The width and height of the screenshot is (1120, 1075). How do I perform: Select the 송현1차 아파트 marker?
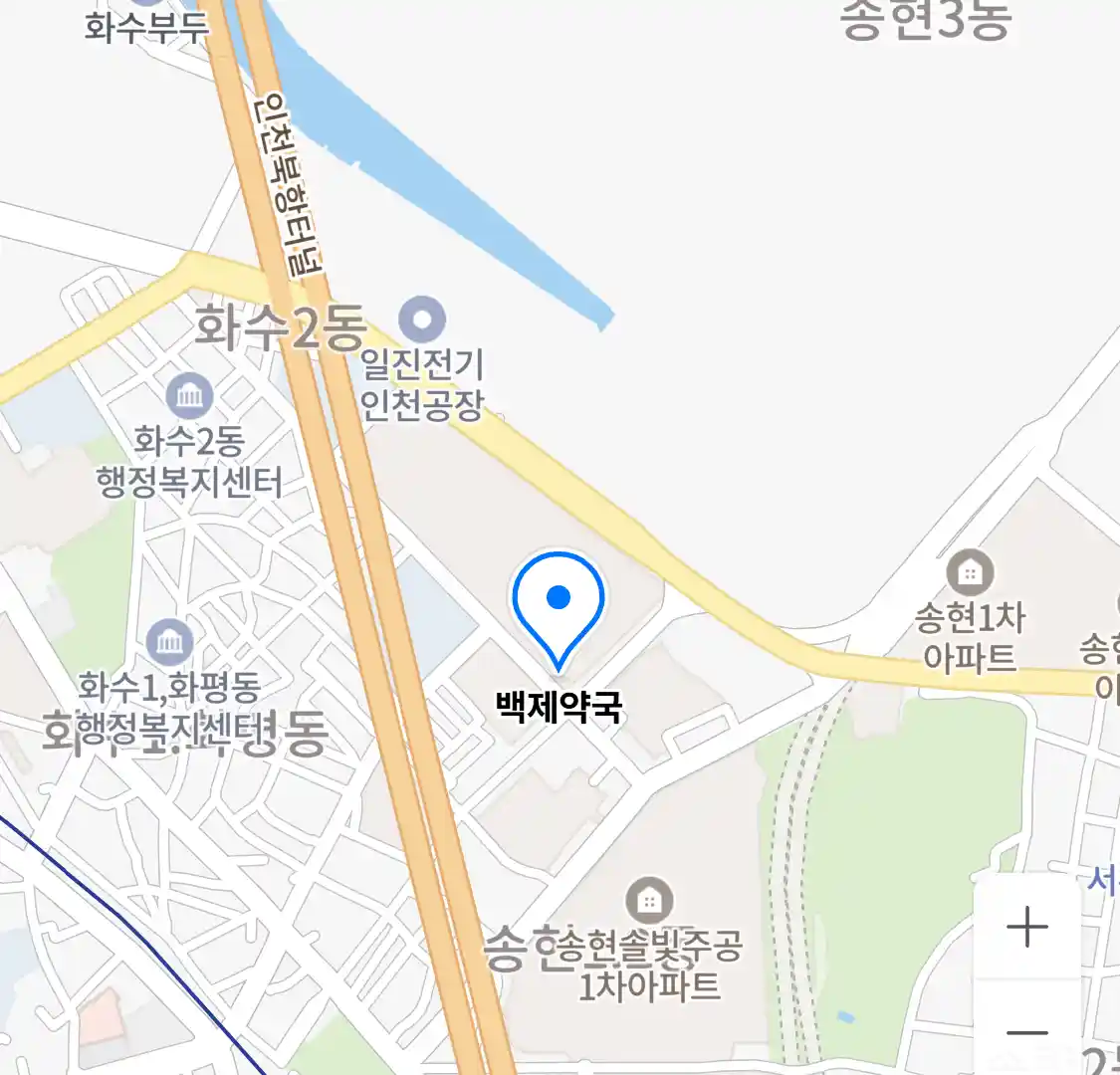click(x=969, y=571)
